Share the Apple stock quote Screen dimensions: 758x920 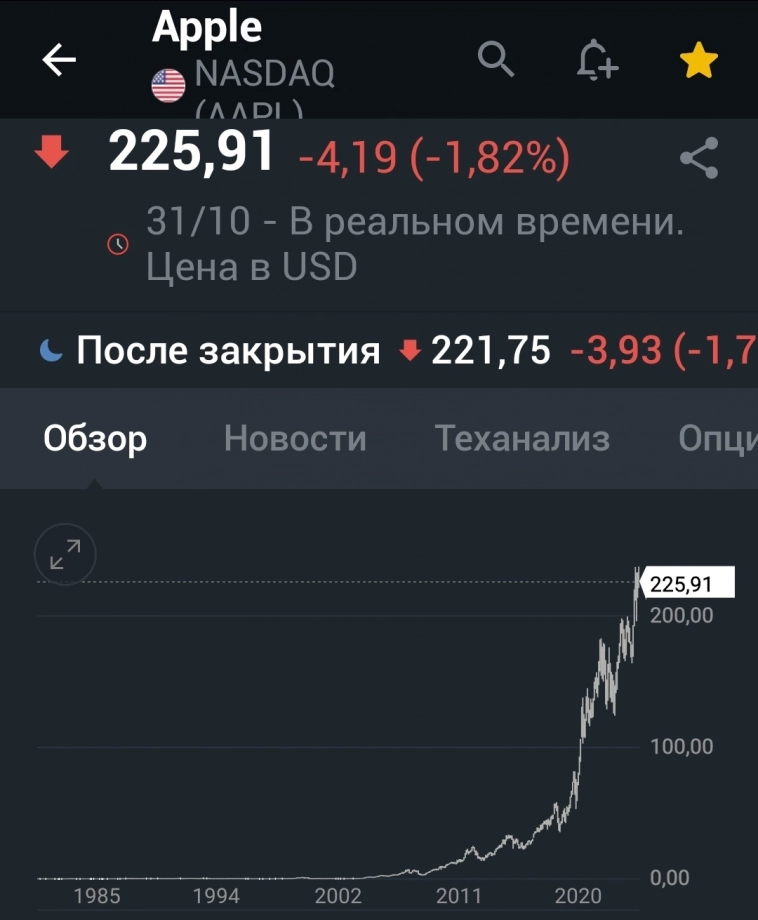coord(698,158)
